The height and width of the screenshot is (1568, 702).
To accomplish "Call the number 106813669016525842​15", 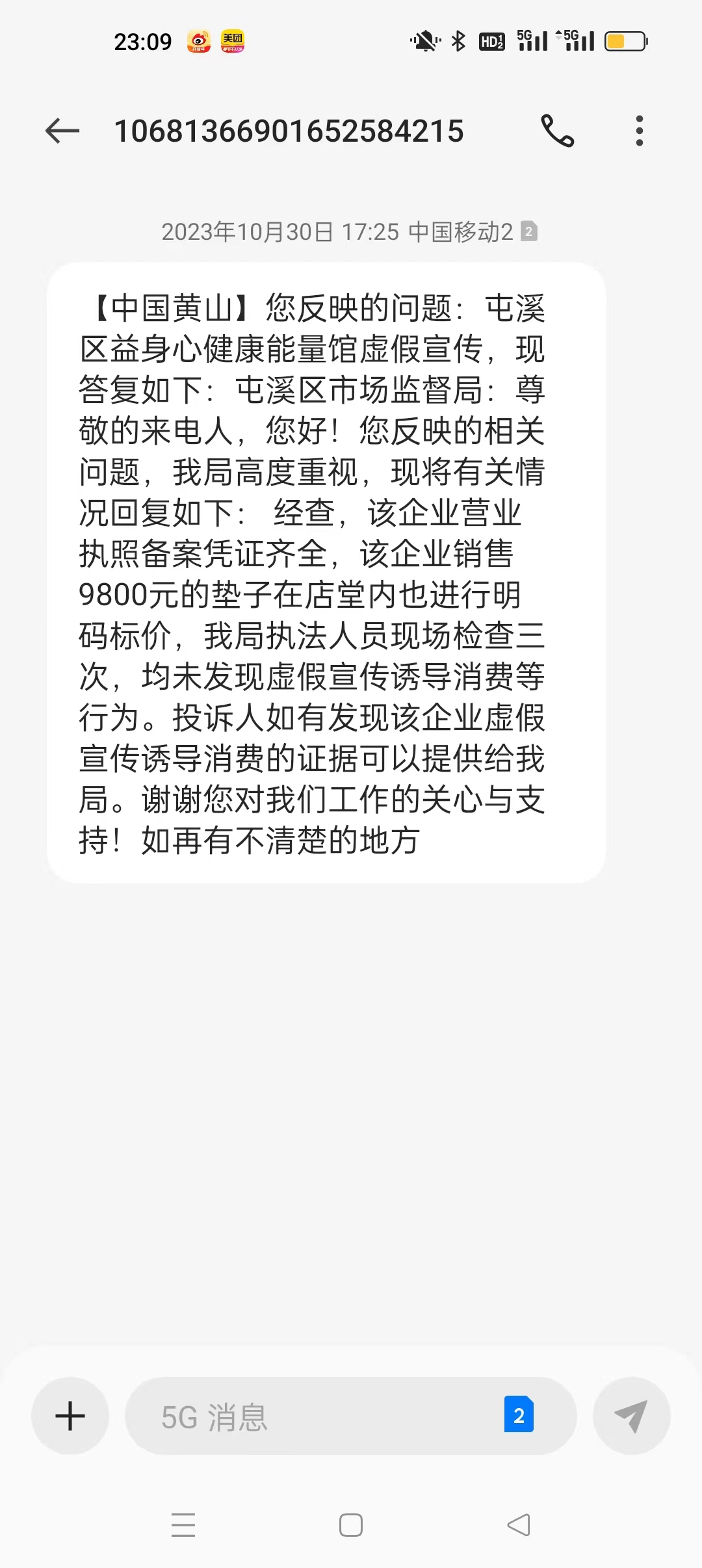I will [x=558, y=131].
